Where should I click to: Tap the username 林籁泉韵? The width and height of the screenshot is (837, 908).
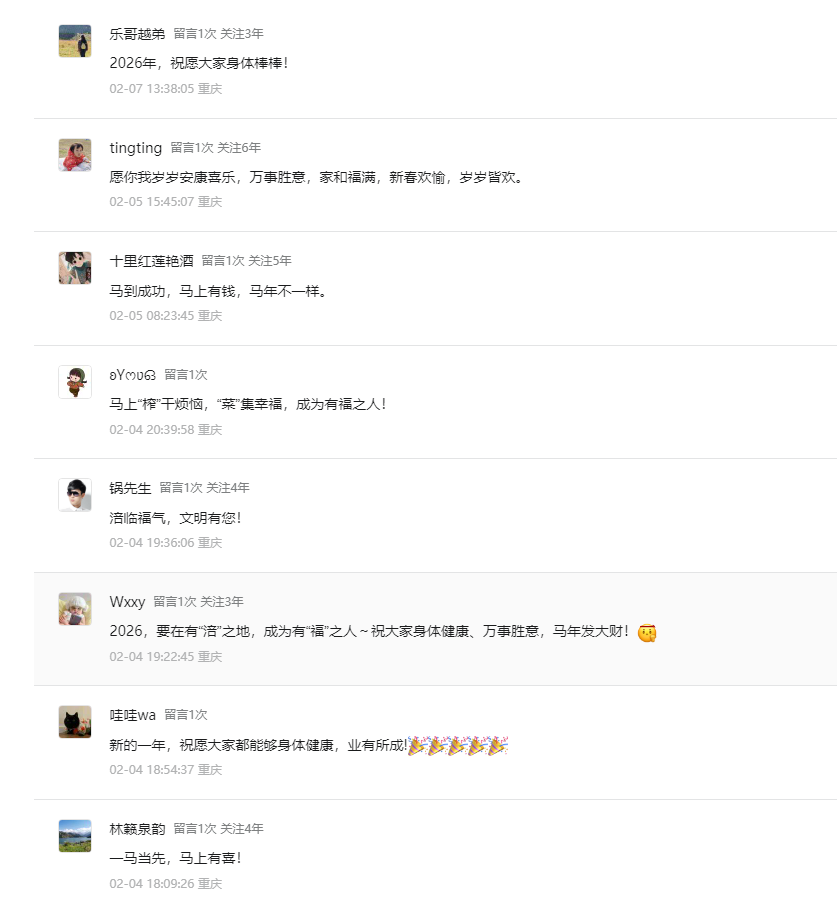click(137, 829)
